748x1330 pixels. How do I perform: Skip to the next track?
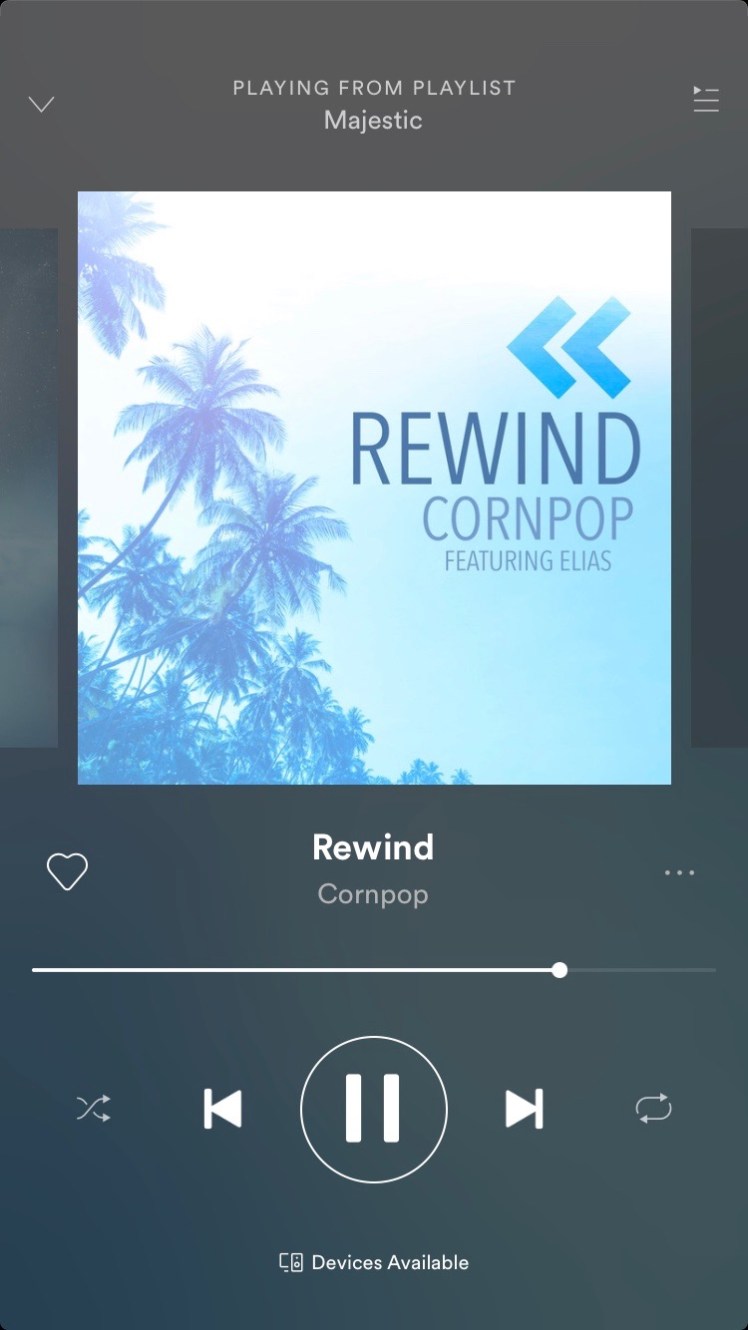pyautogui.click(x=523, y=1109)
